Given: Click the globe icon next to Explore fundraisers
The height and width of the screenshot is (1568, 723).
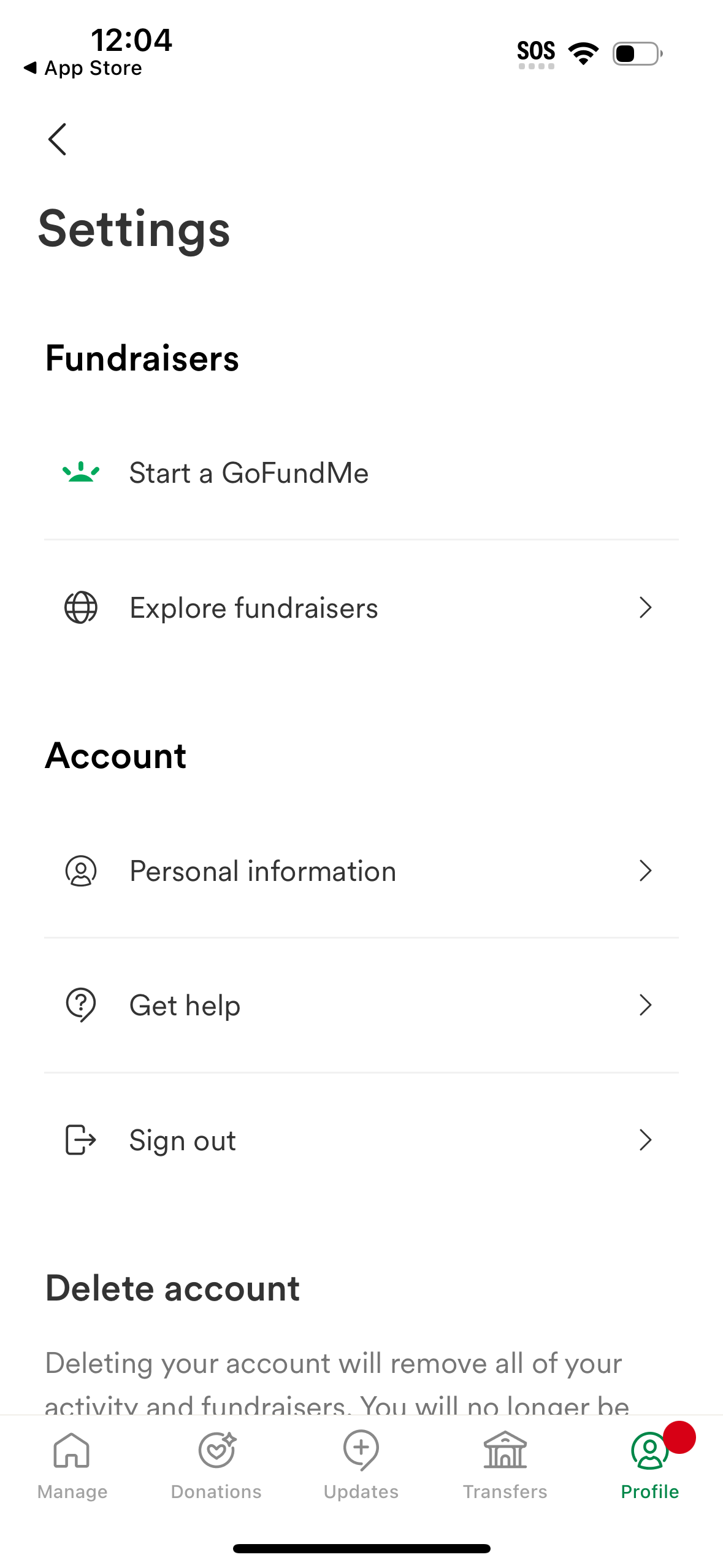Looking at the screenshot, I should [x=80, y=607].
